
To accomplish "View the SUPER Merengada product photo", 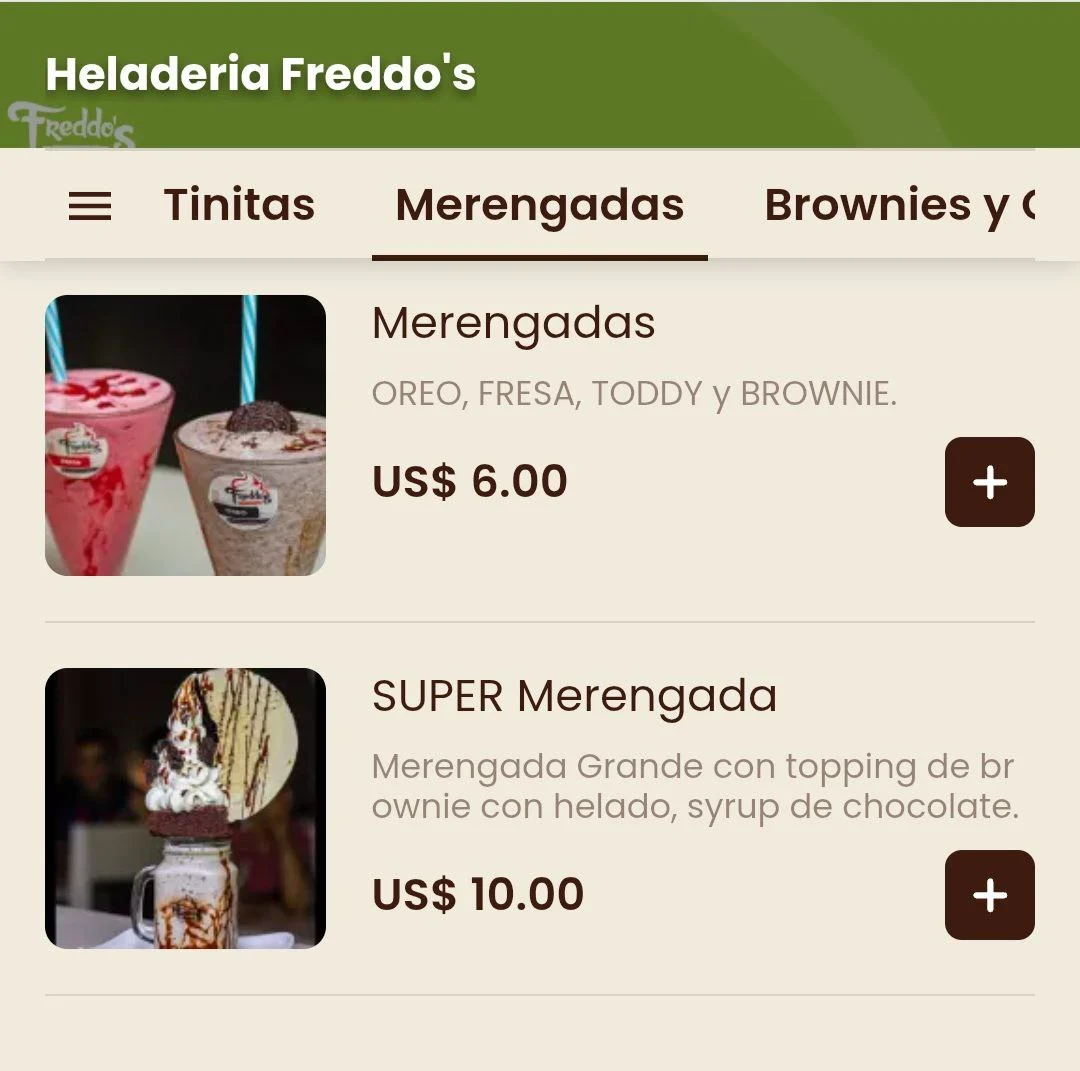I will (186, 808).
